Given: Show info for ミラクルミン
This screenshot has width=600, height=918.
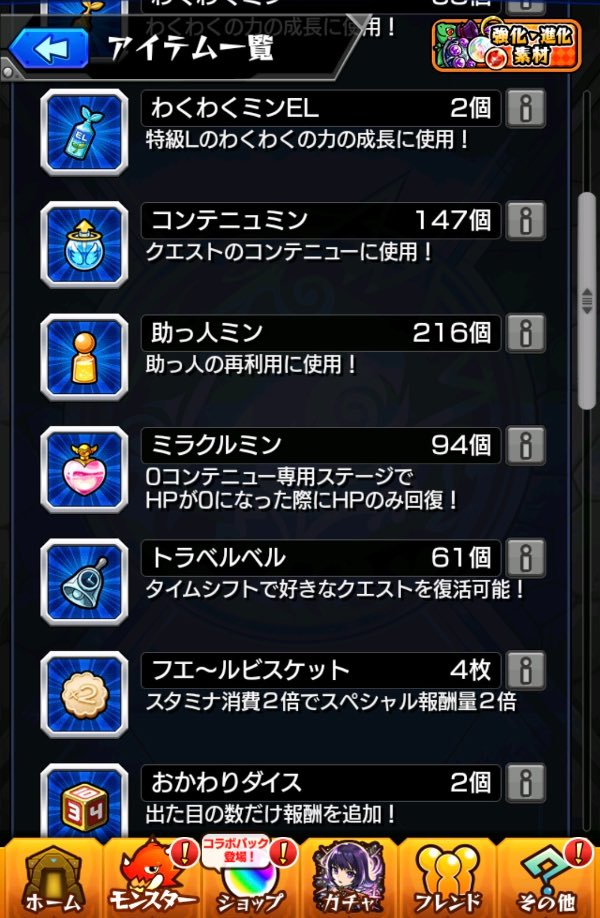Looking at the screenshot, I should point(526,444).
